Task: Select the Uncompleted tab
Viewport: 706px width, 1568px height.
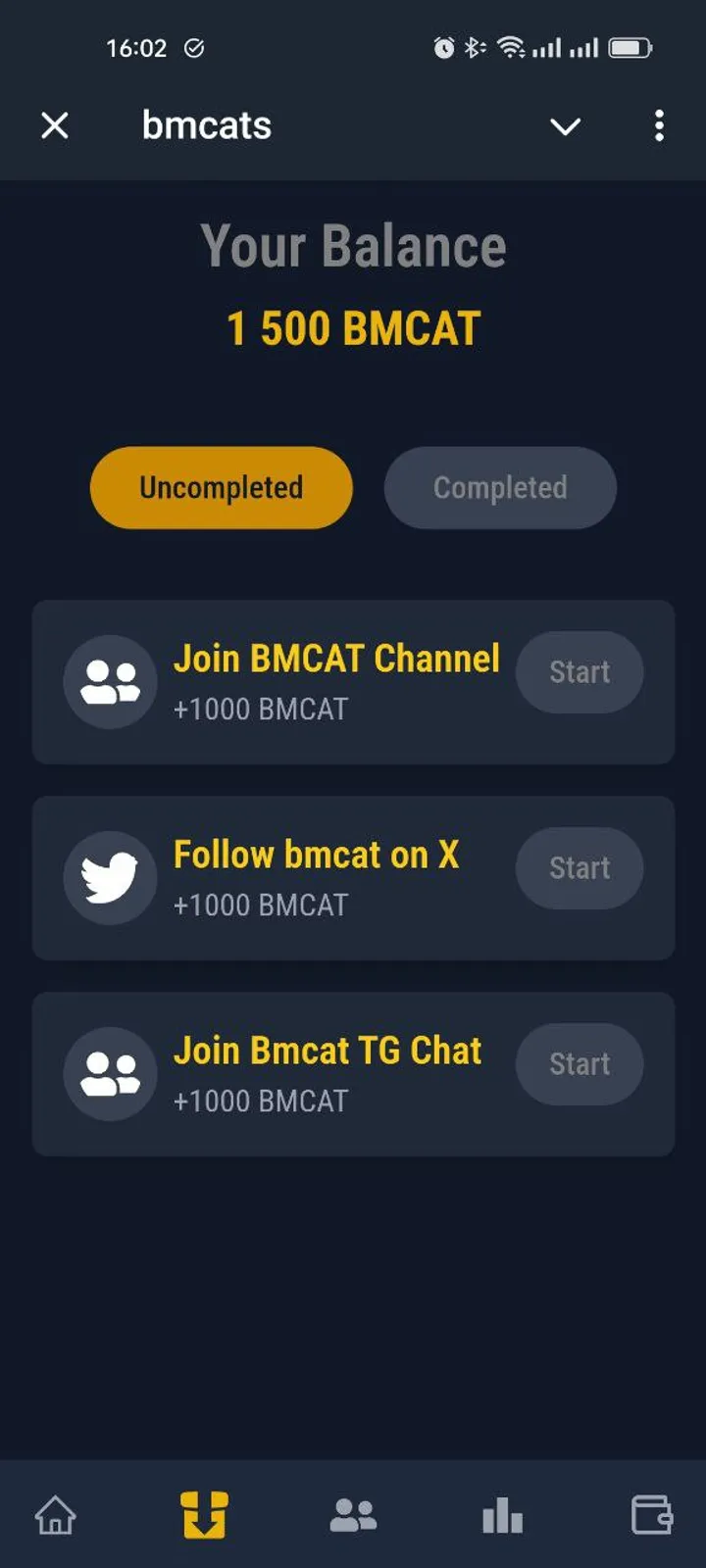Action: pos(221,487)
